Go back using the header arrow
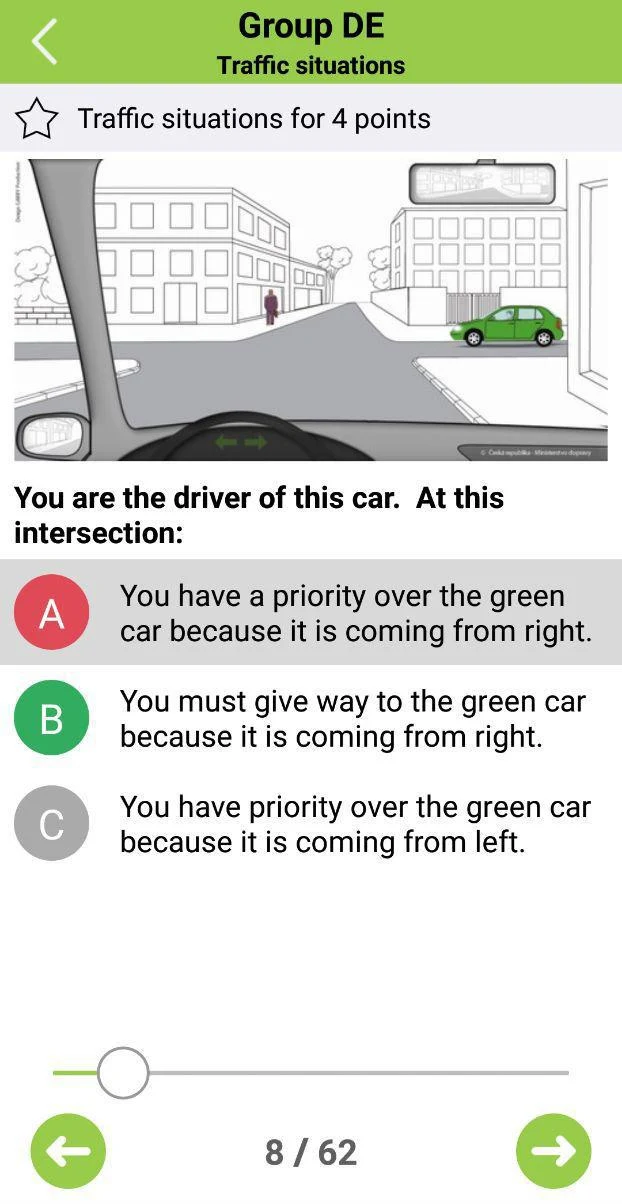 [45, 42]
